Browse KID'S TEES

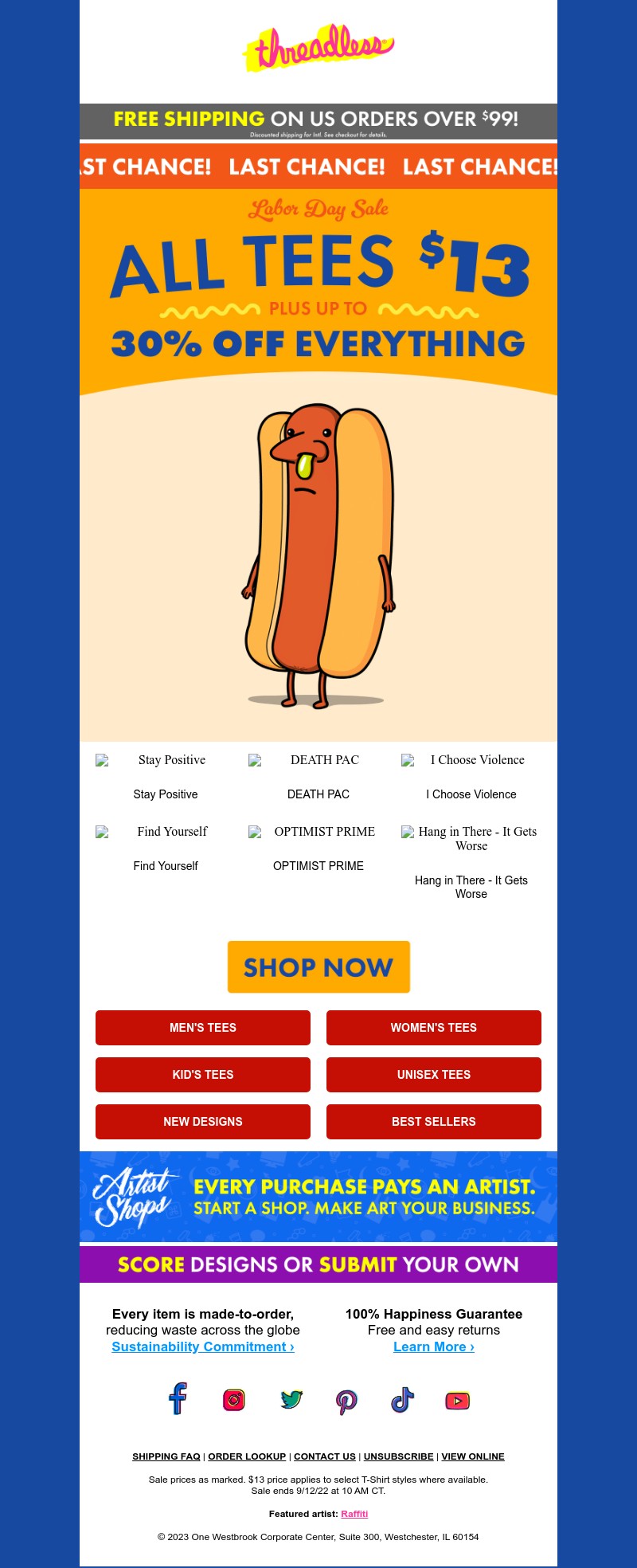point(203,1075)
